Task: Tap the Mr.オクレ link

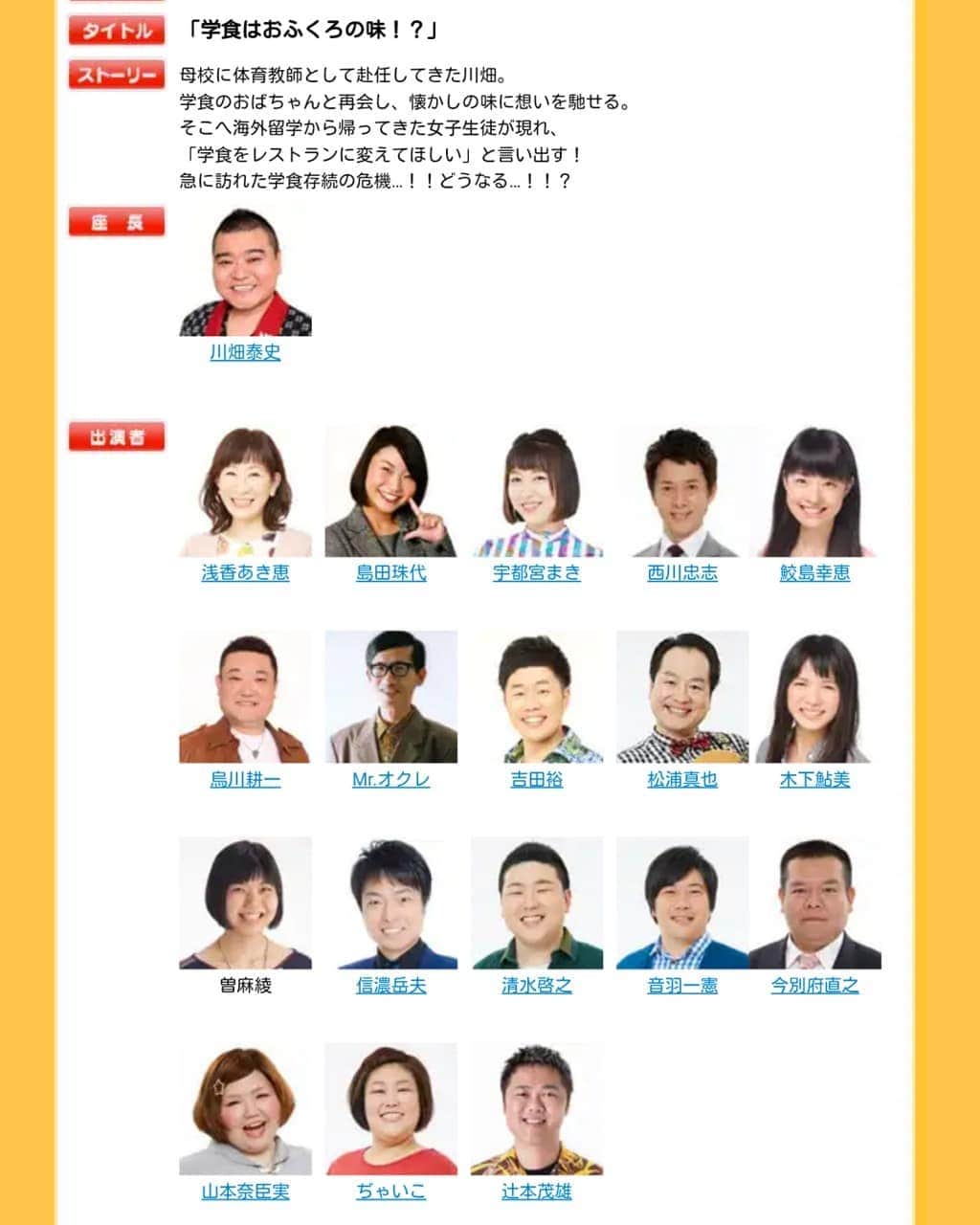Action: (x=390, y=780)
